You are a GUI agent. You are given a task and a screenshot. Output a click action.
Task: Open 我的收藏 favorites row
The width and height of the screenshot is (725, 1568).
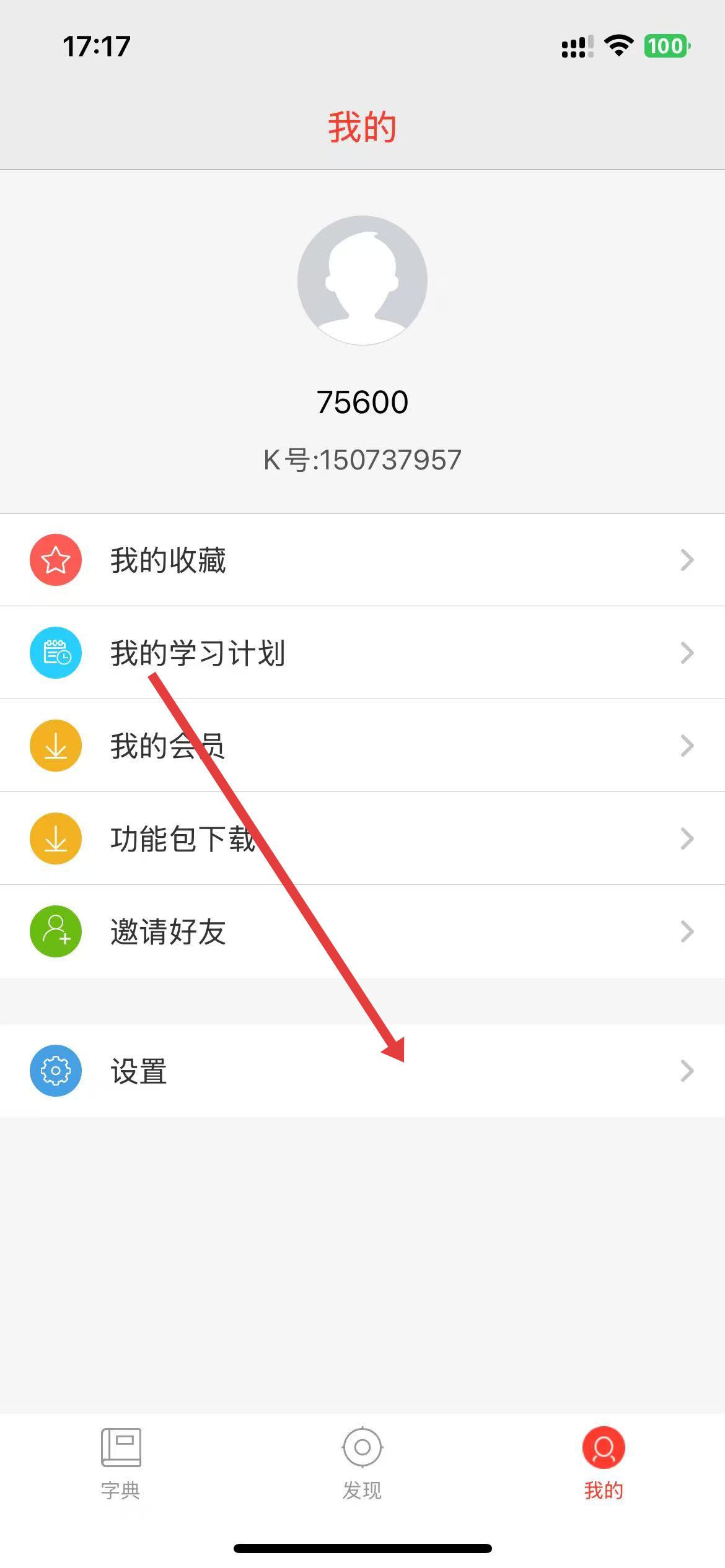362,560
